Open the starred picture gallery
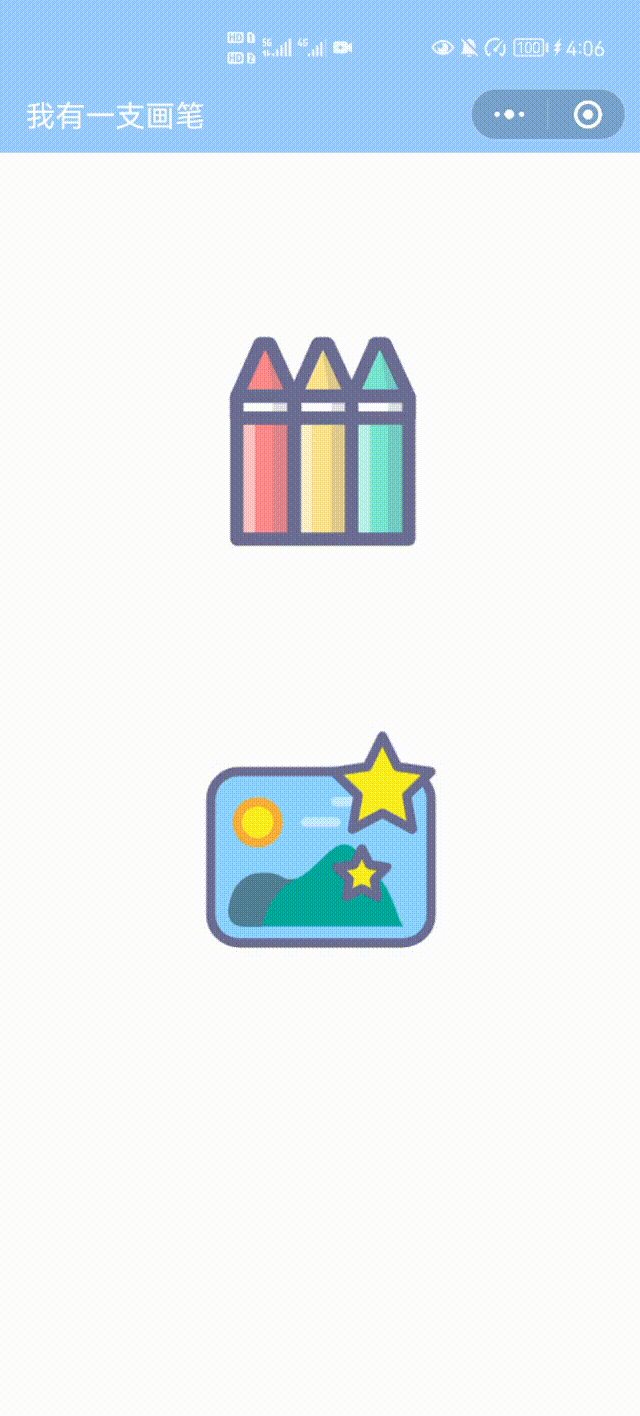This screenshot has width=640, height=1416. [x=321, y=845]
